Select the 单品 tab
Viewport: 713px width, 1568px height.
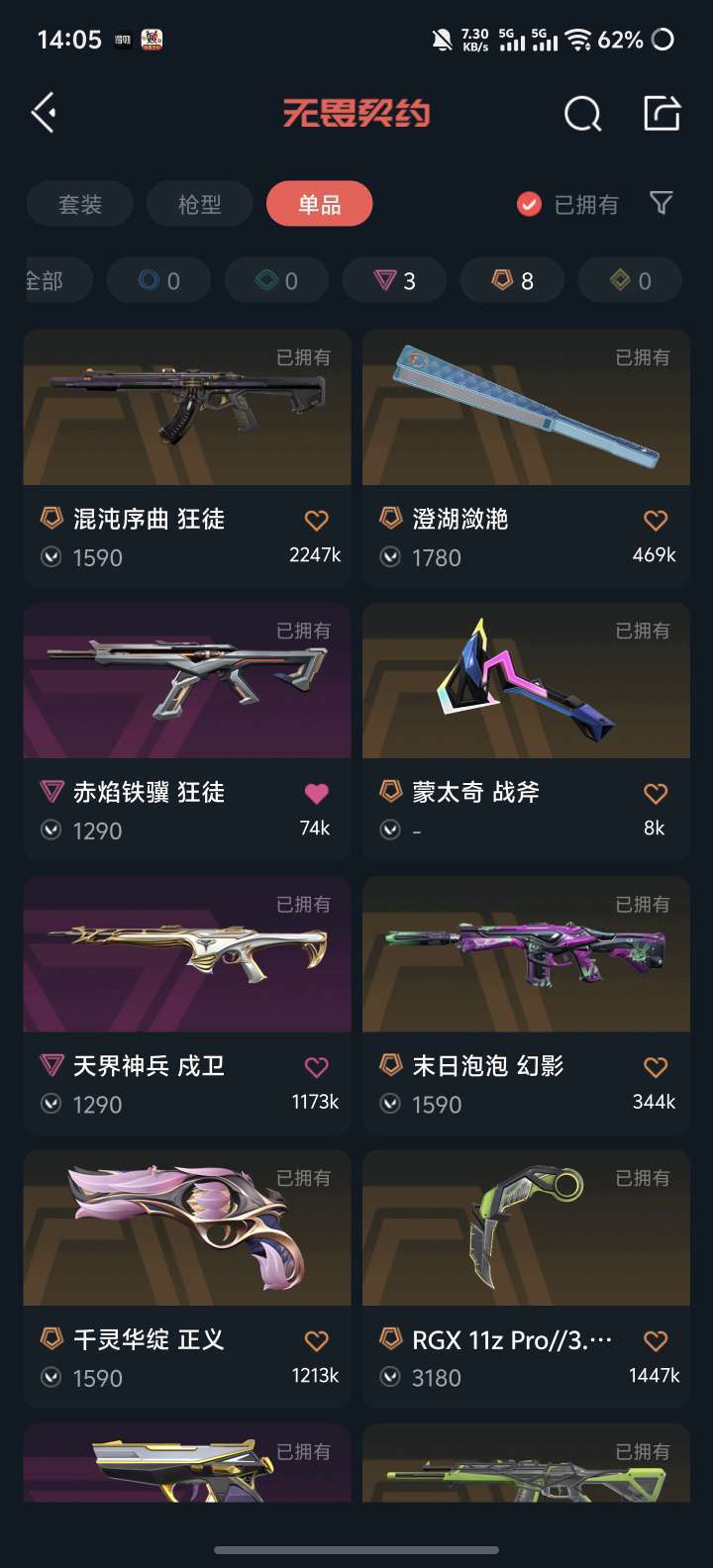[x=319, y=205]
